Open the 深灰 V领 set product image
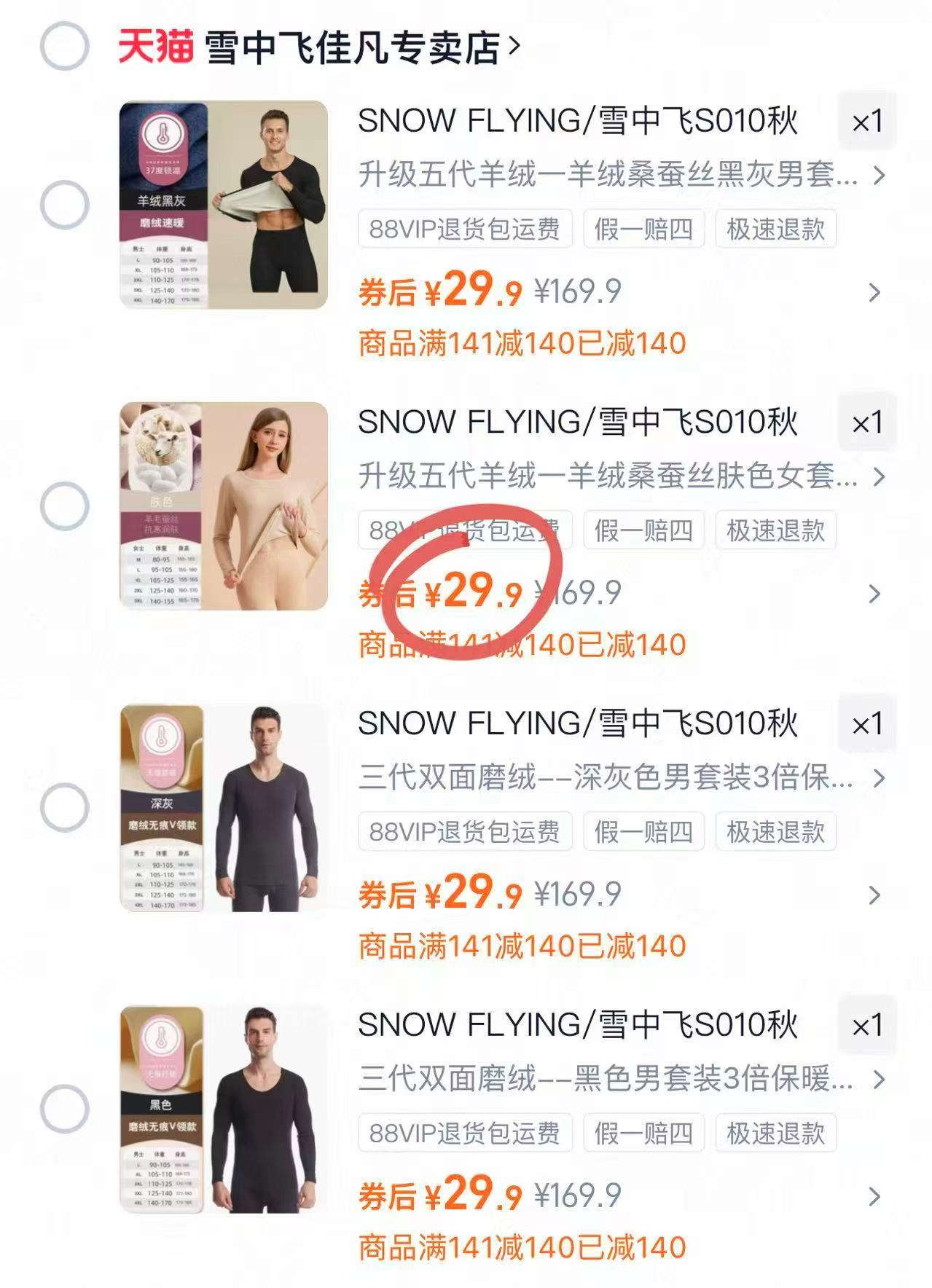The width and height of the screenshot is (932, 1288). click(224, 807)
